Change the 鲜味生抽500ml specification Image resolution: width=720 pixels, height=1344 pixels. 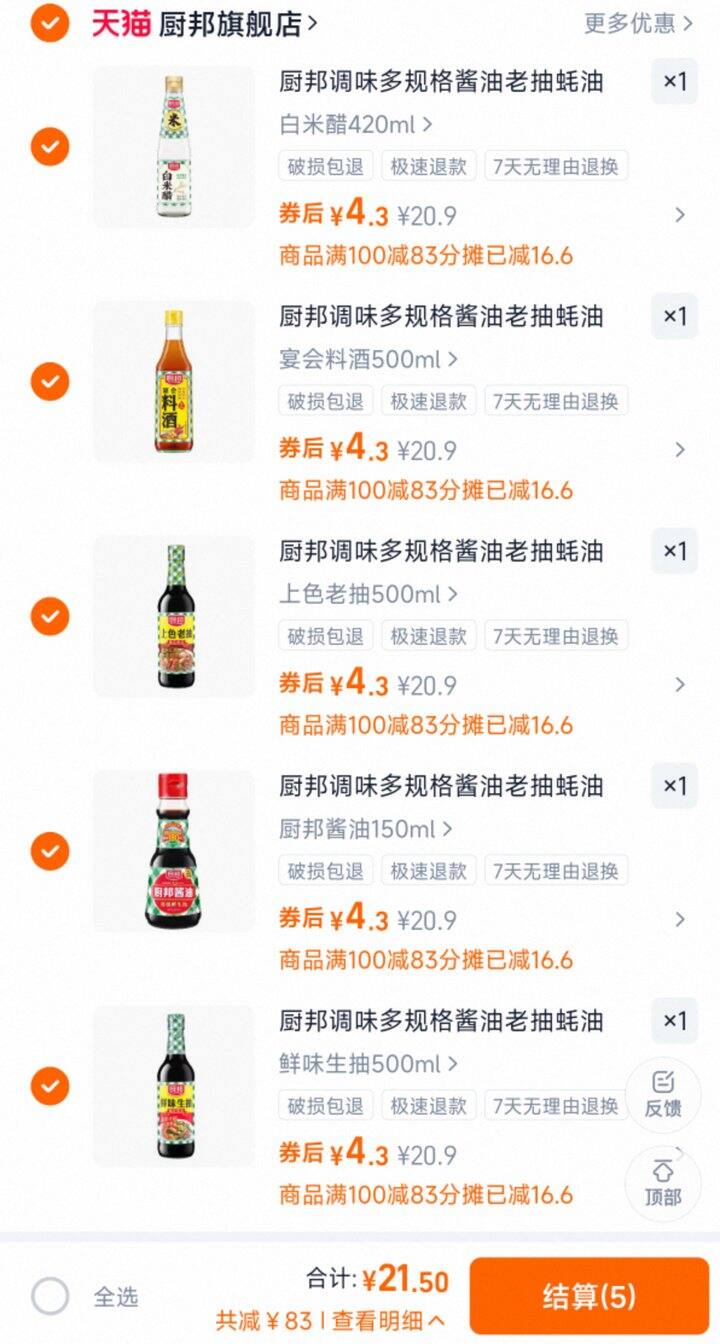pyautogui.click(x=367, y=1064)
